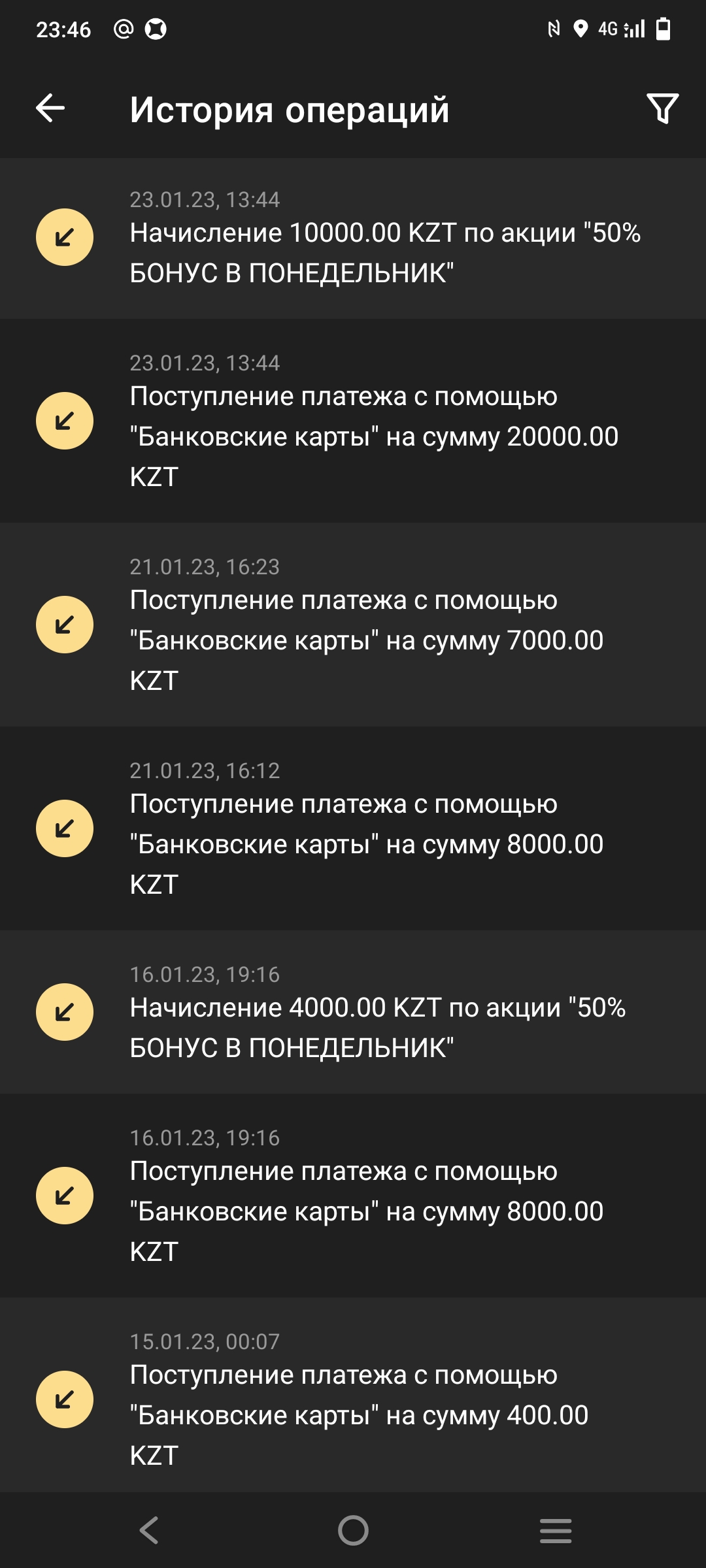Go back using the top-left arrow
Screen dimensions: 706x1568
[50, 108]
